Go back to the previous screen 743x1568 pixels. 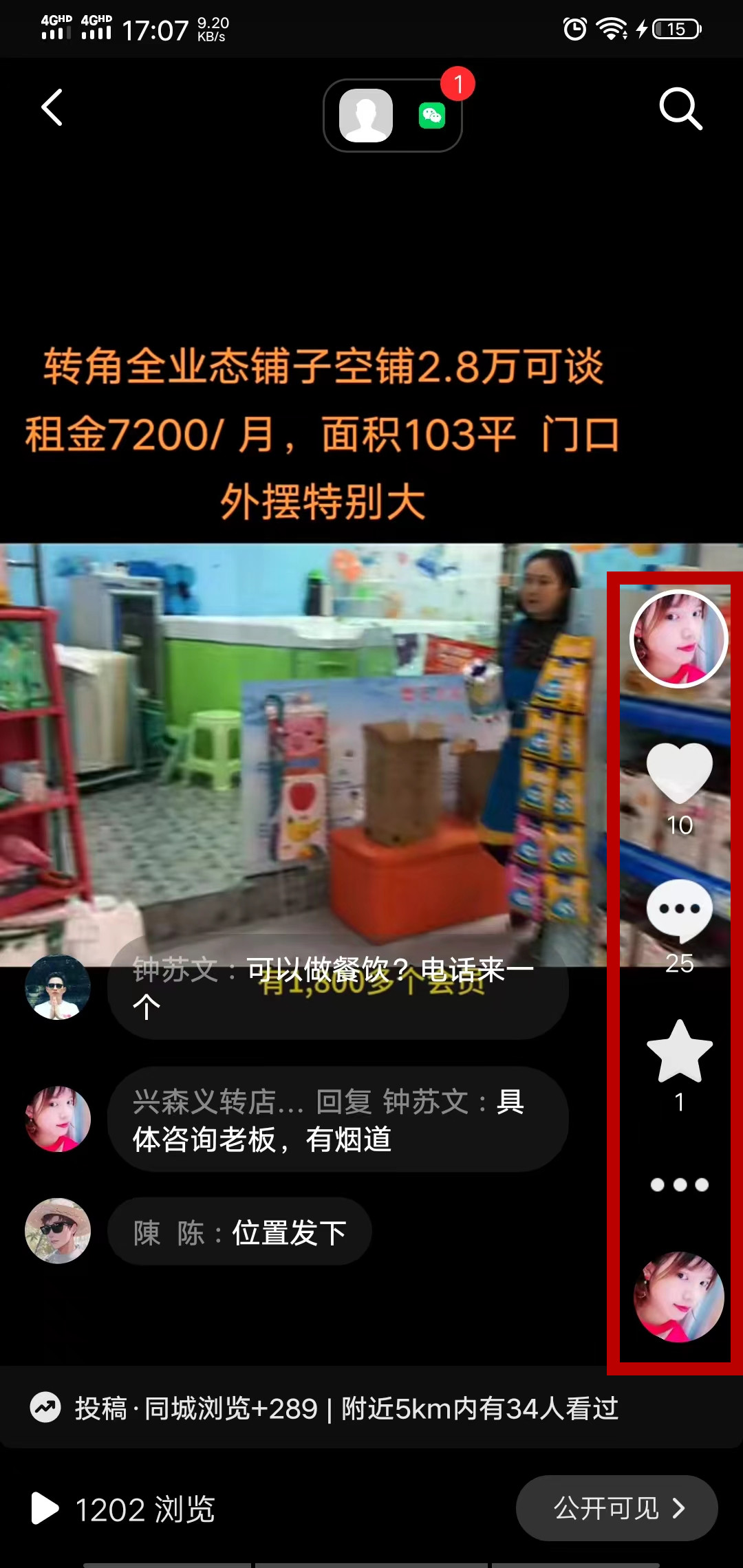[x=52, y=108]
